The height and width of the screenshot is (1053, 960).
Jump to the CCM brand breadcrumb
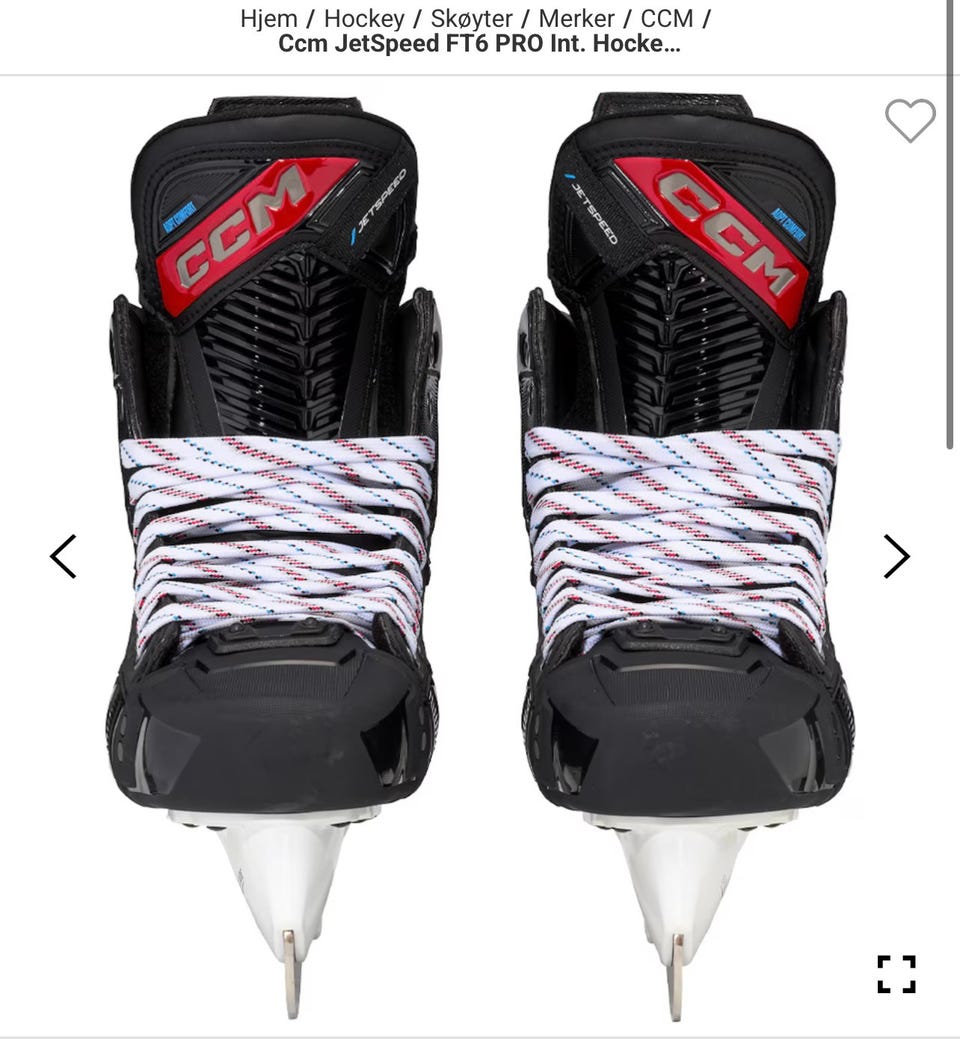pyautogui.click(x=667, y=18)
